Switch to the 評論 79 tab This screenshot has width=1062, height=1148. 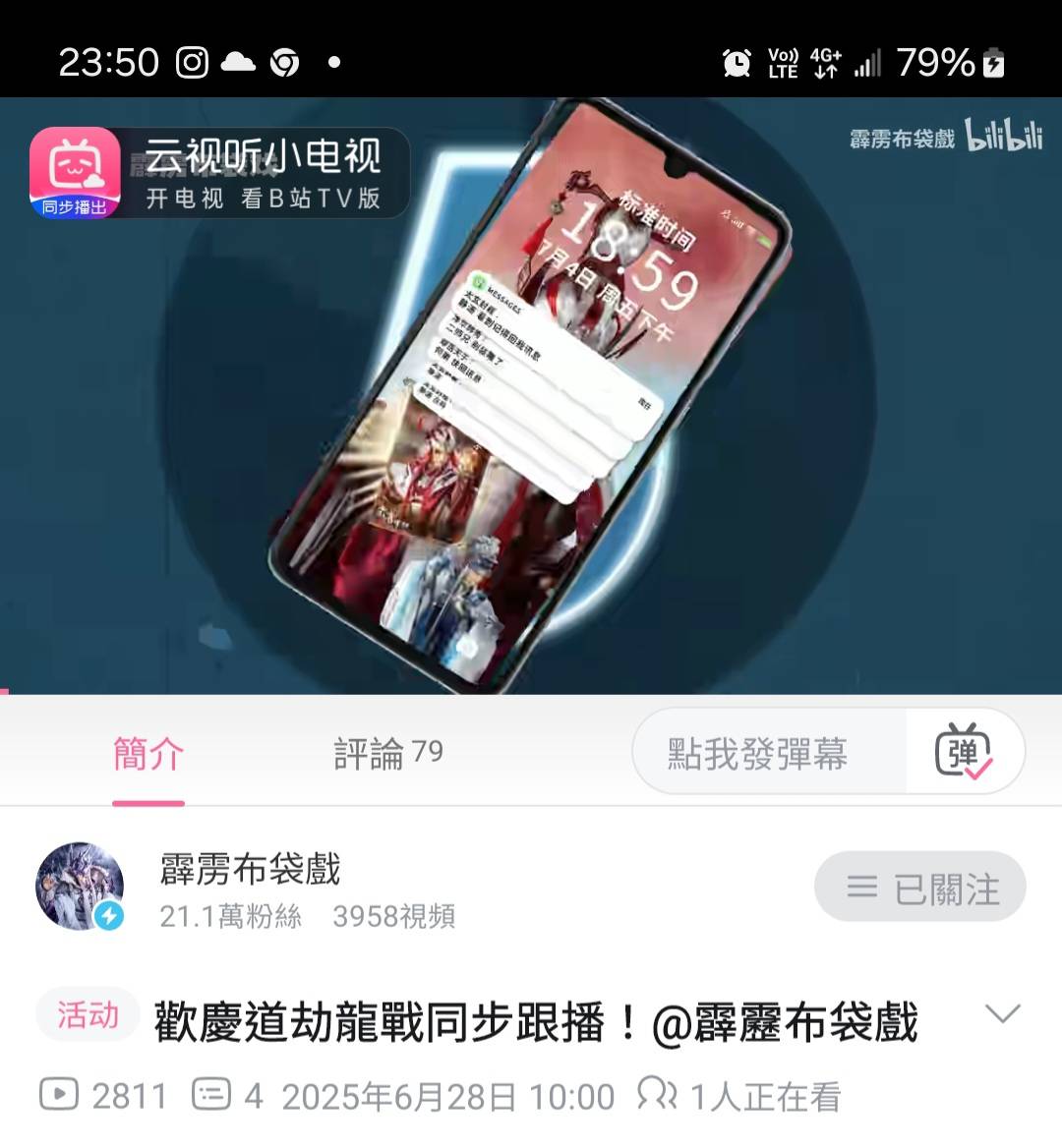point(388,754)
